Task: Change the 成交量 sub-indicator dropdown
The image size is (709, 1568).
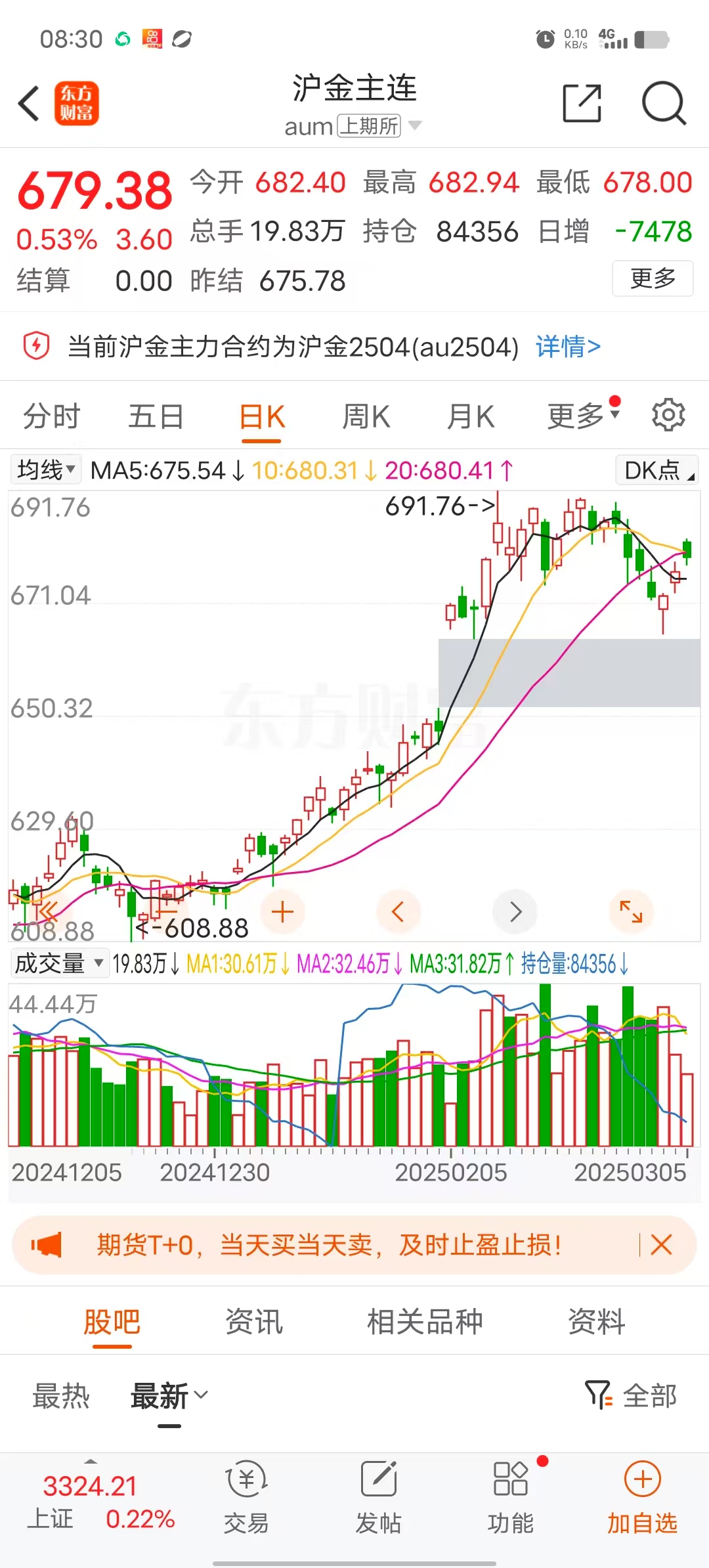Action: [59, 963]
